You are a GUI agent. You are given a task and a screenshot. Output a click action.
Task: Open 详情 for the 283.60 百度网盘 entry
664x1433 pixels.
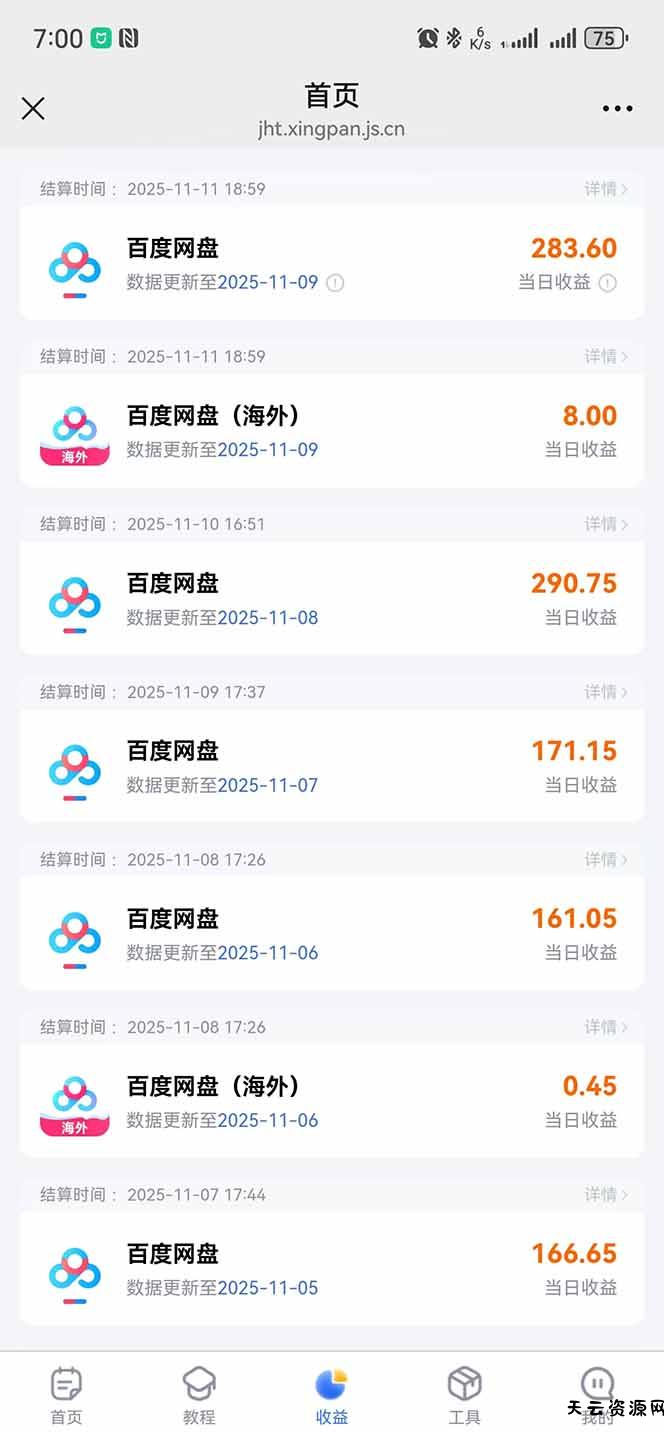point(606,189)
